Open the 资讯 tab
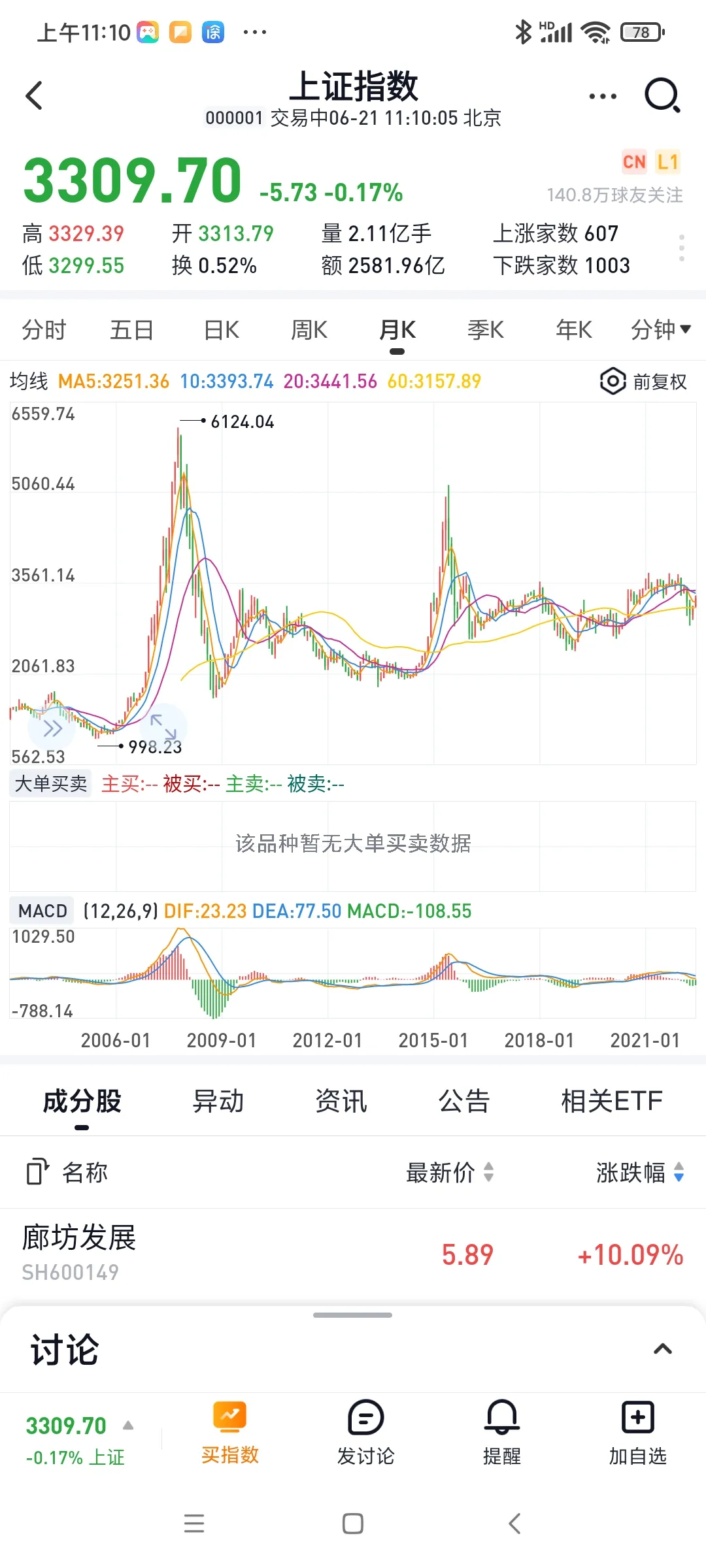This screenshot has height=1568, width=706. coord(341,1101)
